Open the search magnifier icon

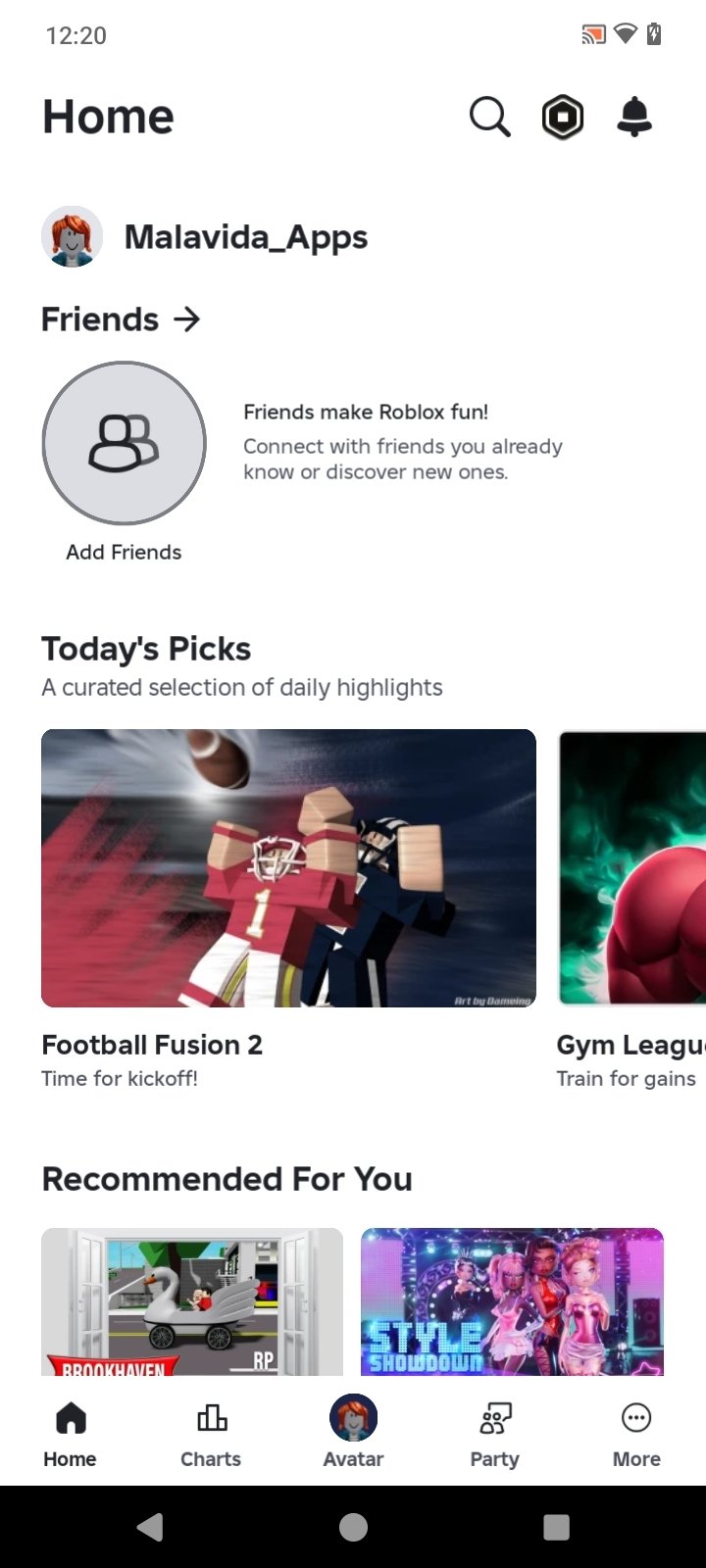pos(489,118)
